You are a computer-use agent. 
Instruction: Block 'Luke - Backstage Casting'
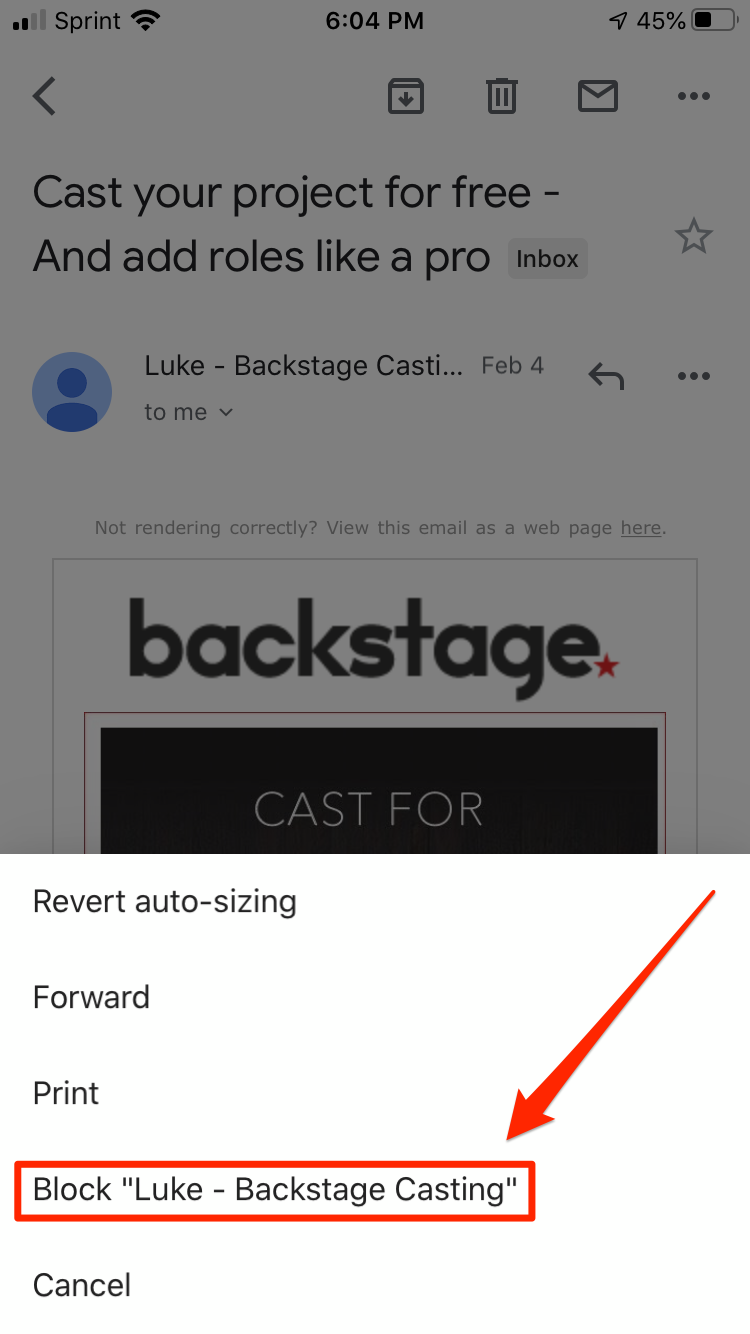pyautogui.click(x=275, y=1190)
